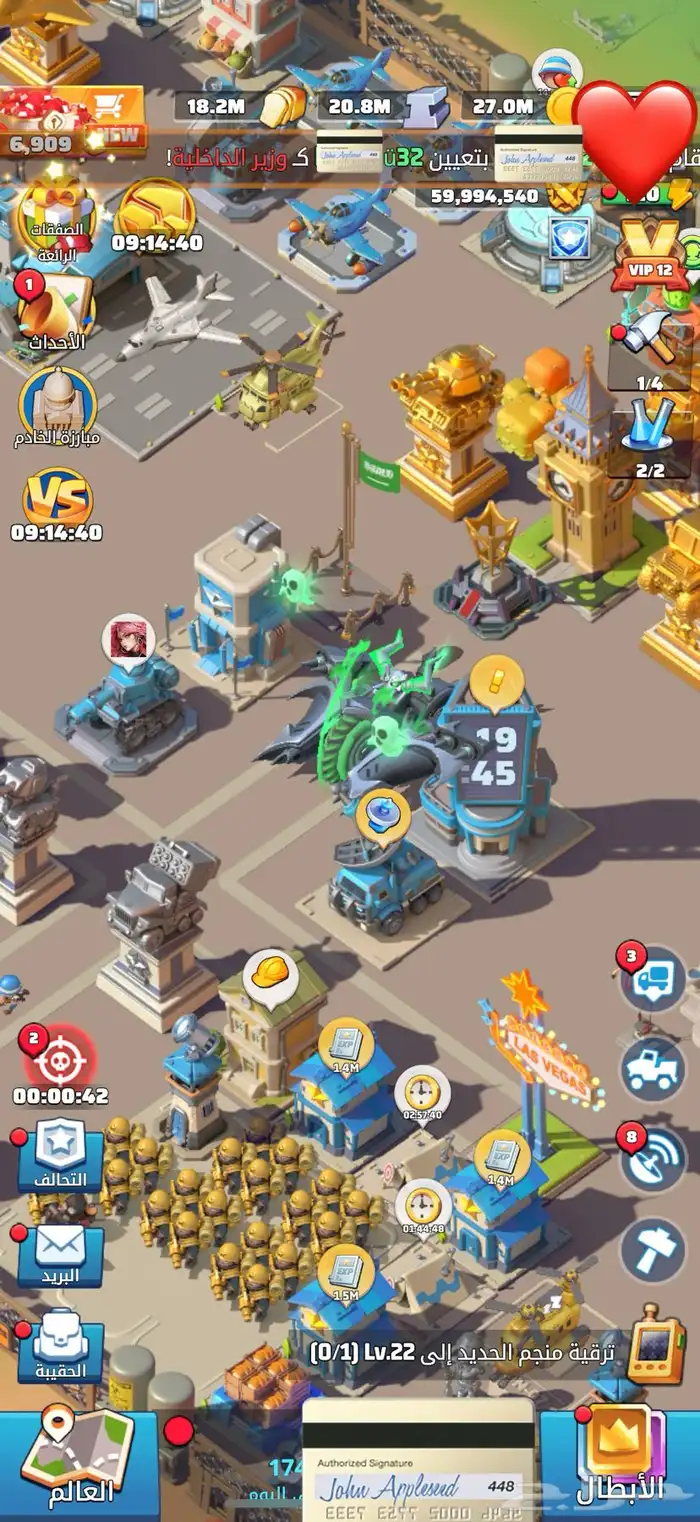Open the الأبطال heroes menu

coord(620,1462)
